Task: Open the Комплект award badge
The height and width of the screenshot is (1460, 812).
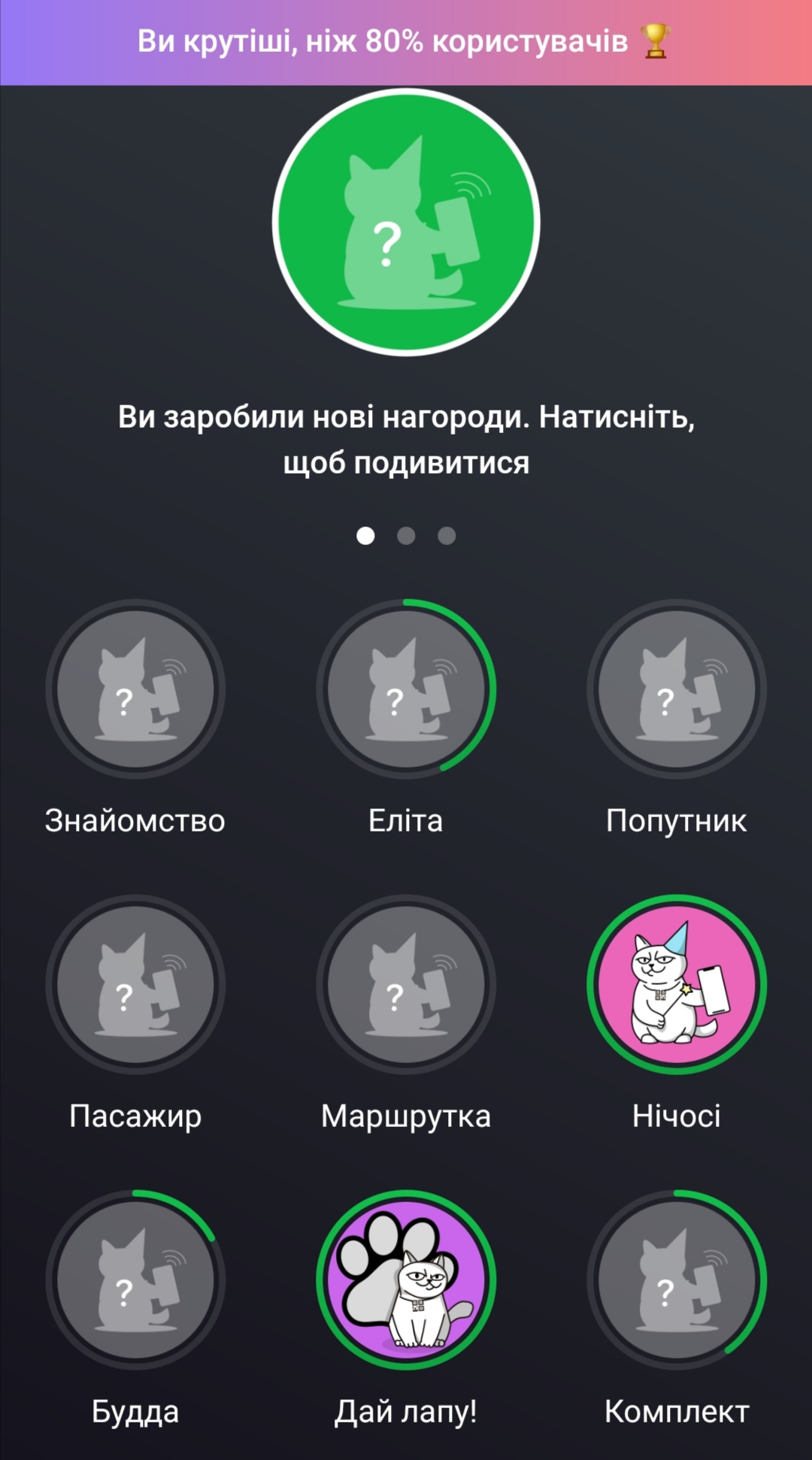Action: pyautogui.click(x=676, y=1280)
